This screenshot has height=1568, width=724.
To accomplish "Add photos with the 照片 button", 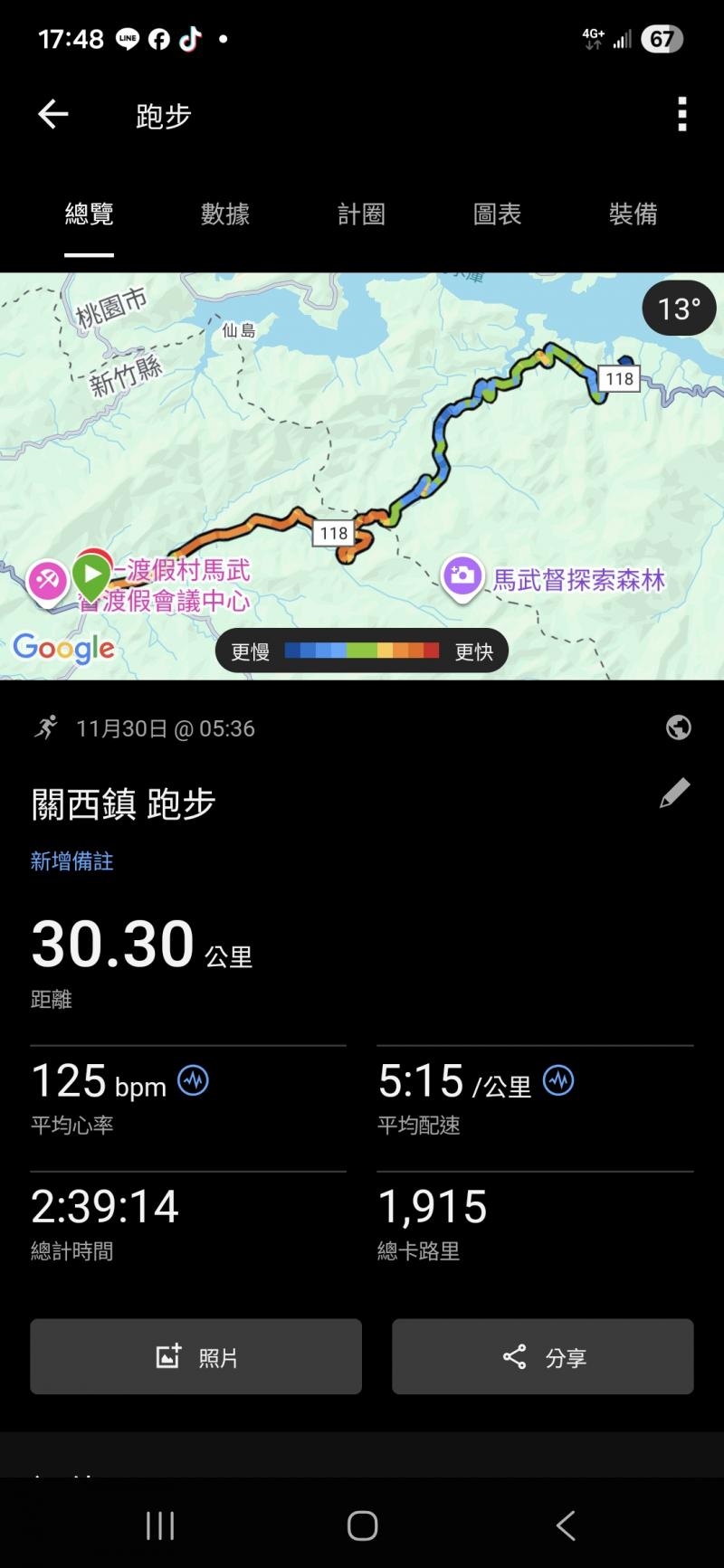I will (x=195, y=1356).
